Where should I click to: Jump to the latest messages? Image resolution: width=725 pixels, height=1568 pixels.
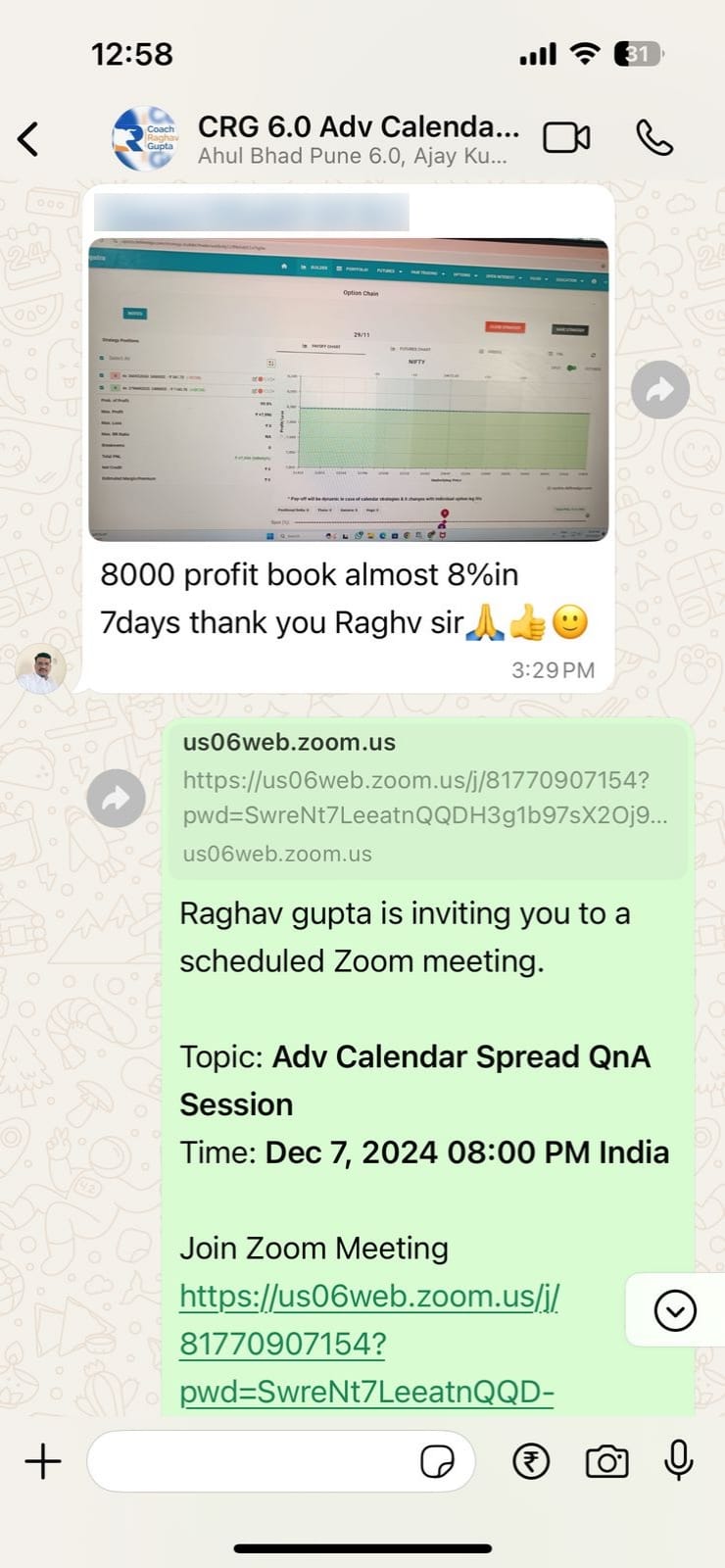click(x=674, y=1311)
